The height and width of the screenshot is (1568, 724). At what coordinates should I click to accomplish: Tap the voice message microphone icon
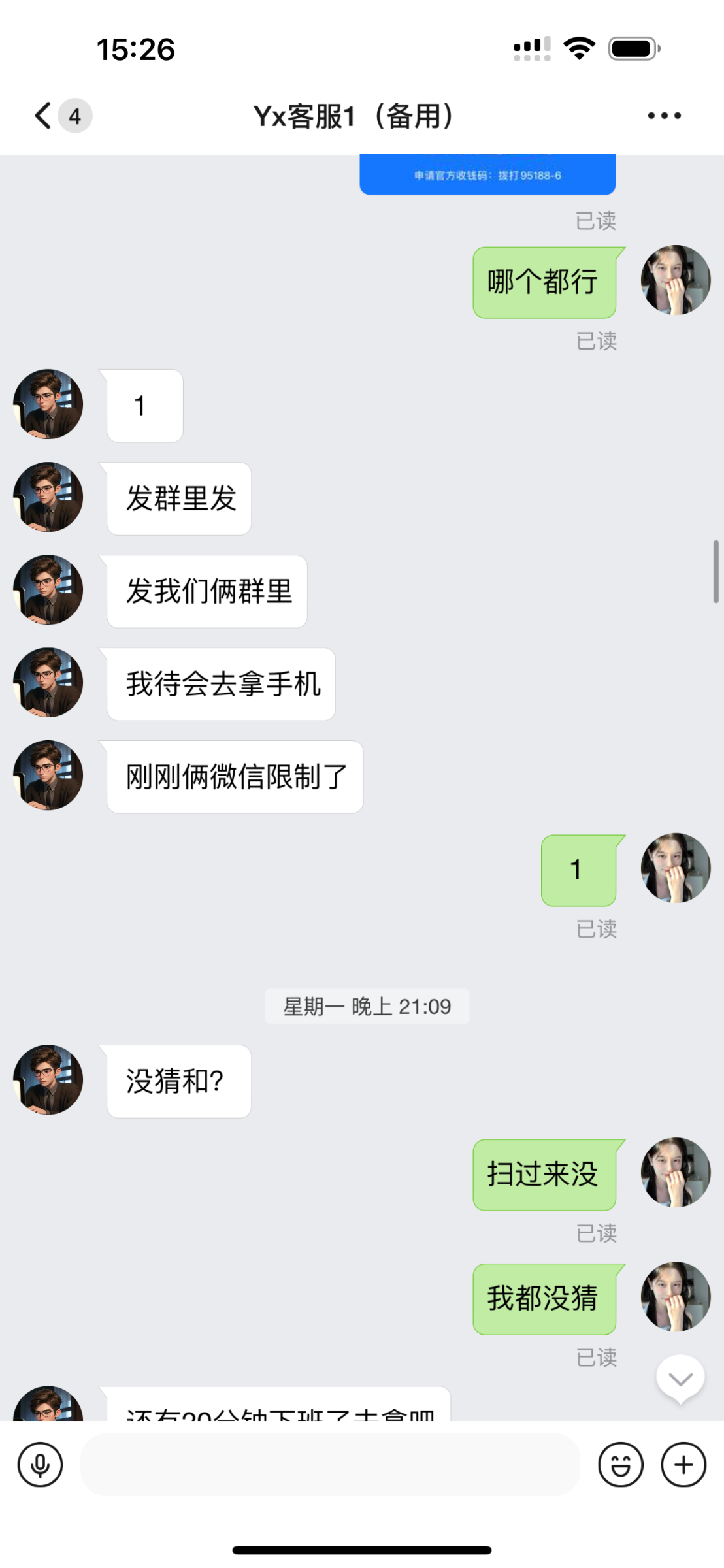[x=41, y=1465]
